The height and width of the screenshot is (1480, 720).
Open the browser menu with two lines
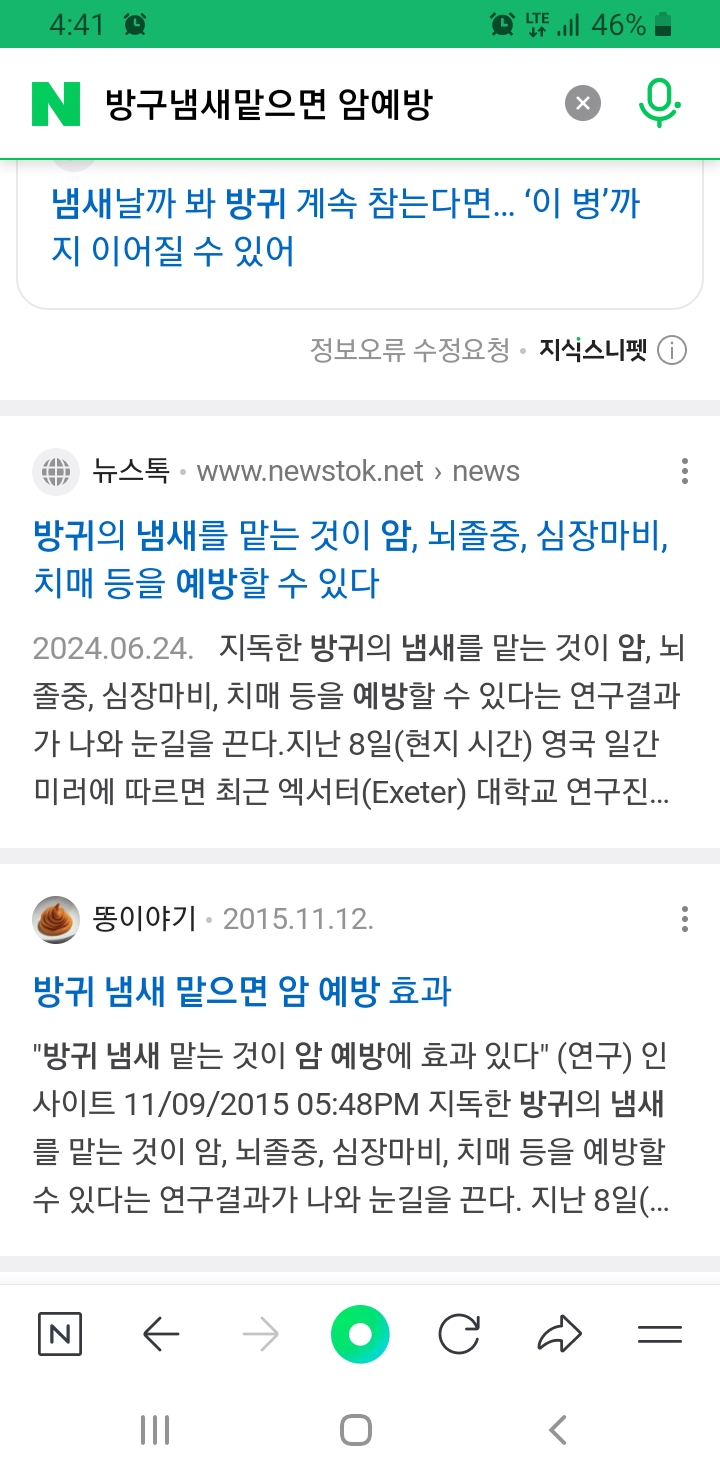(659, 1334)
